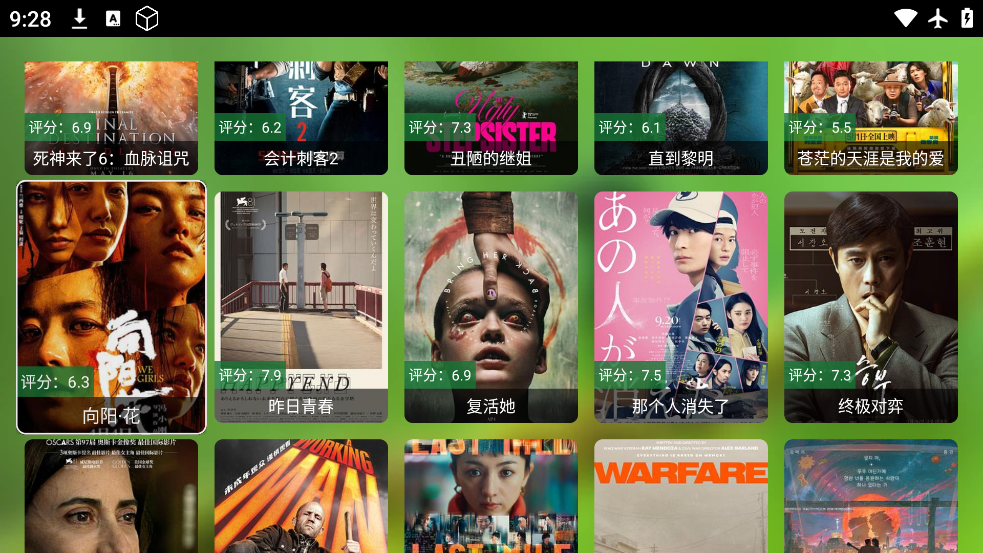Open the 终极对弈 movie

[871, 305]
